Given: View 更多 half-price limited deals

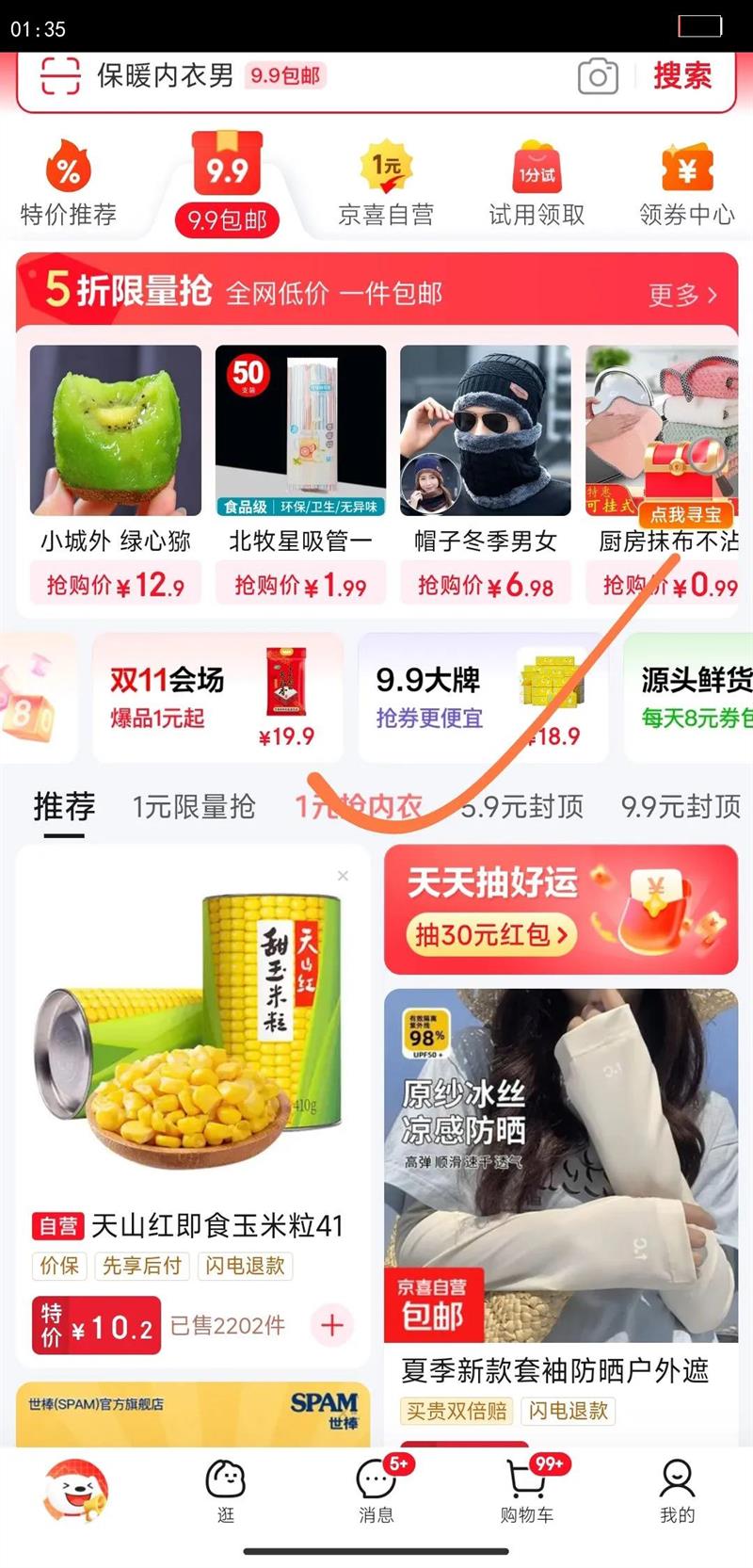Looking at the screenshot, I should click(x=683, y=295).
